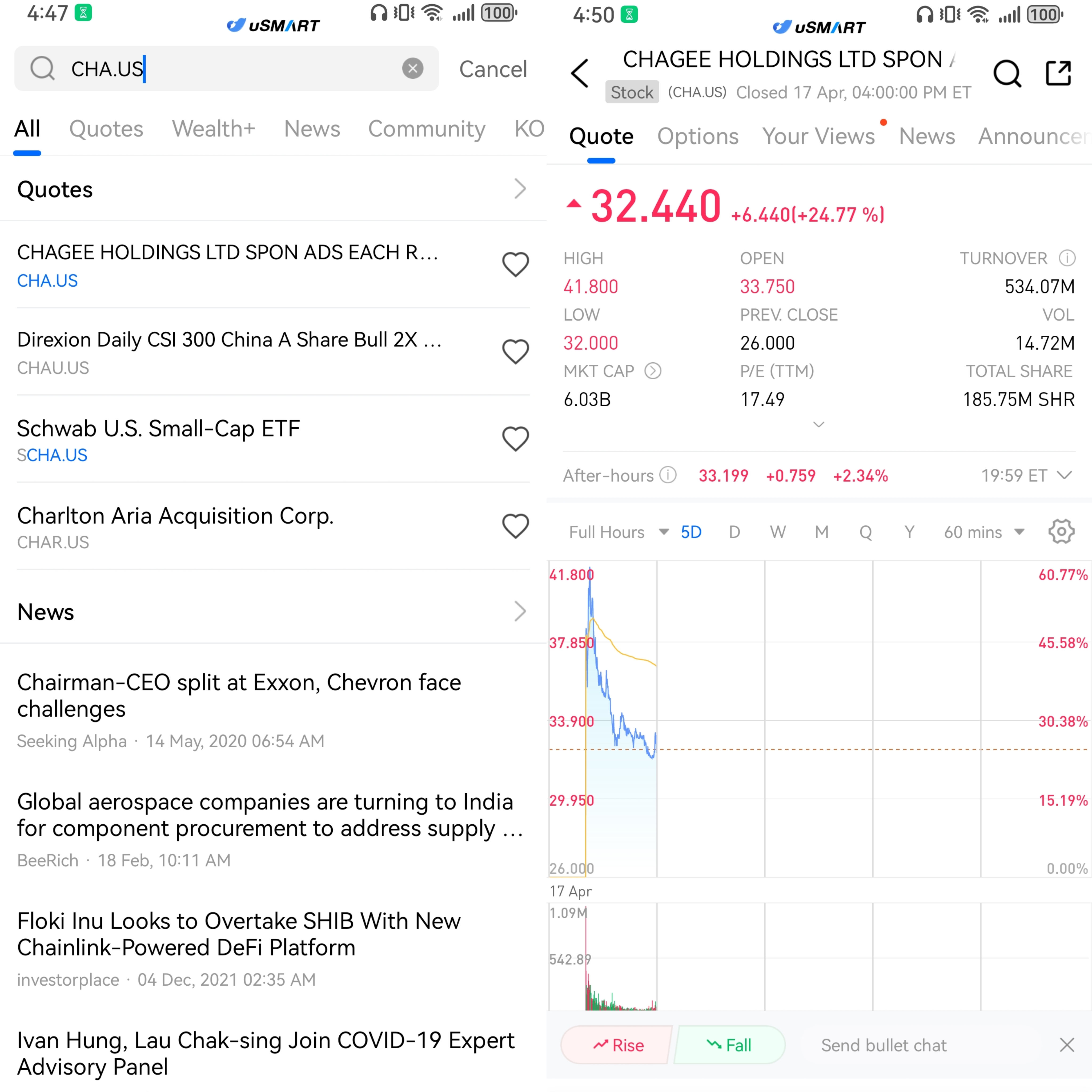Open the Direxion Daily CSI 300 result

(229, 352)
